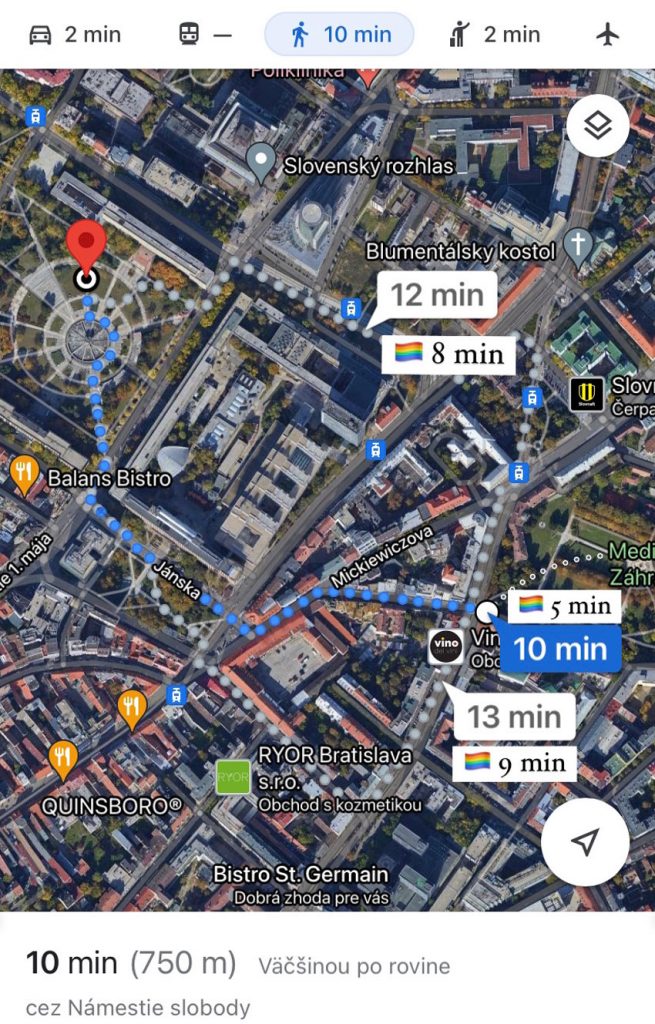This screenshot has width=655, height=1024.
Task: Select the walking mode, 10 min
Action: click(340, 34)
